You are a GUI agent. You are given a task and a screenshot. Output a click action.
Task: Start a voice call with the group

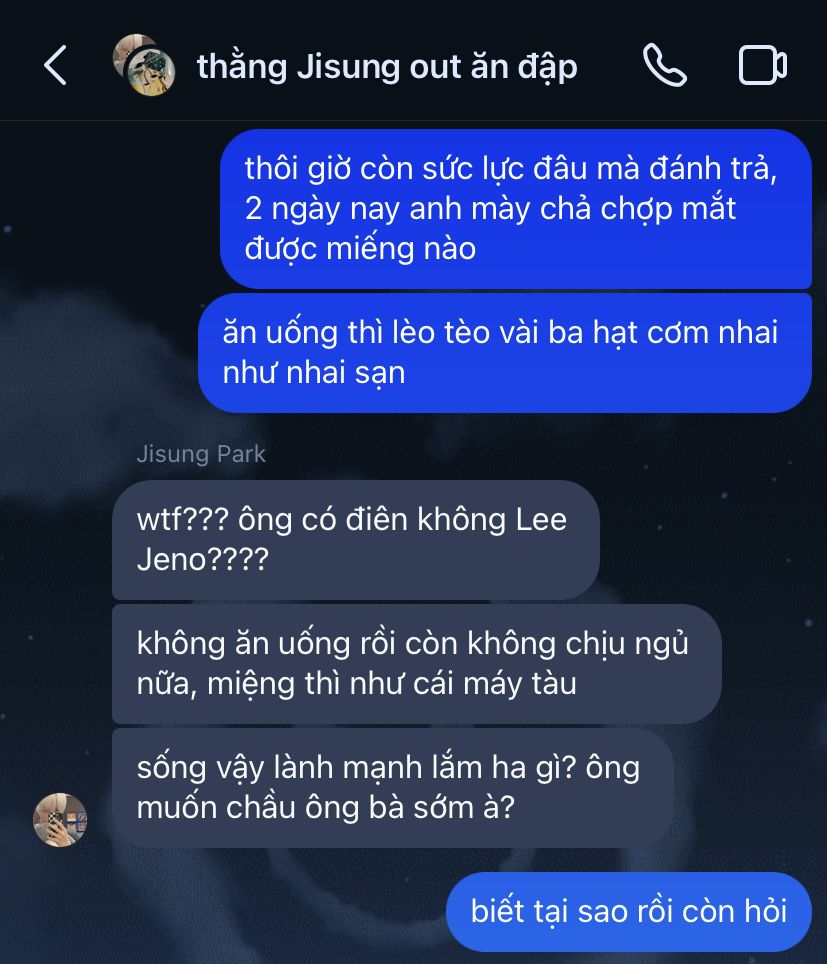[x=664, y=66]
